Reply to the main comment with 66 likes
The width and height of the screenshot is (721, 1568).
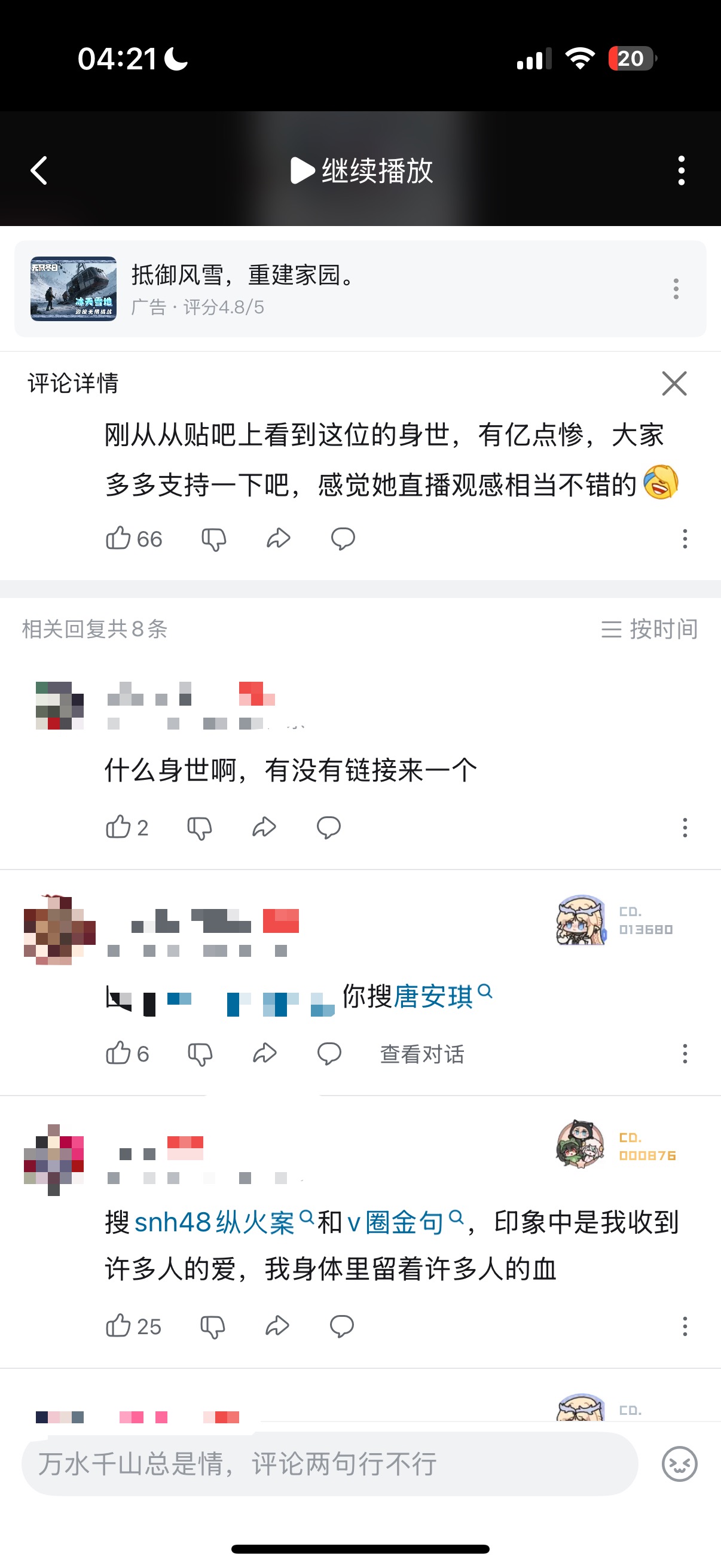pyautogui.click(x=343, y=539)
